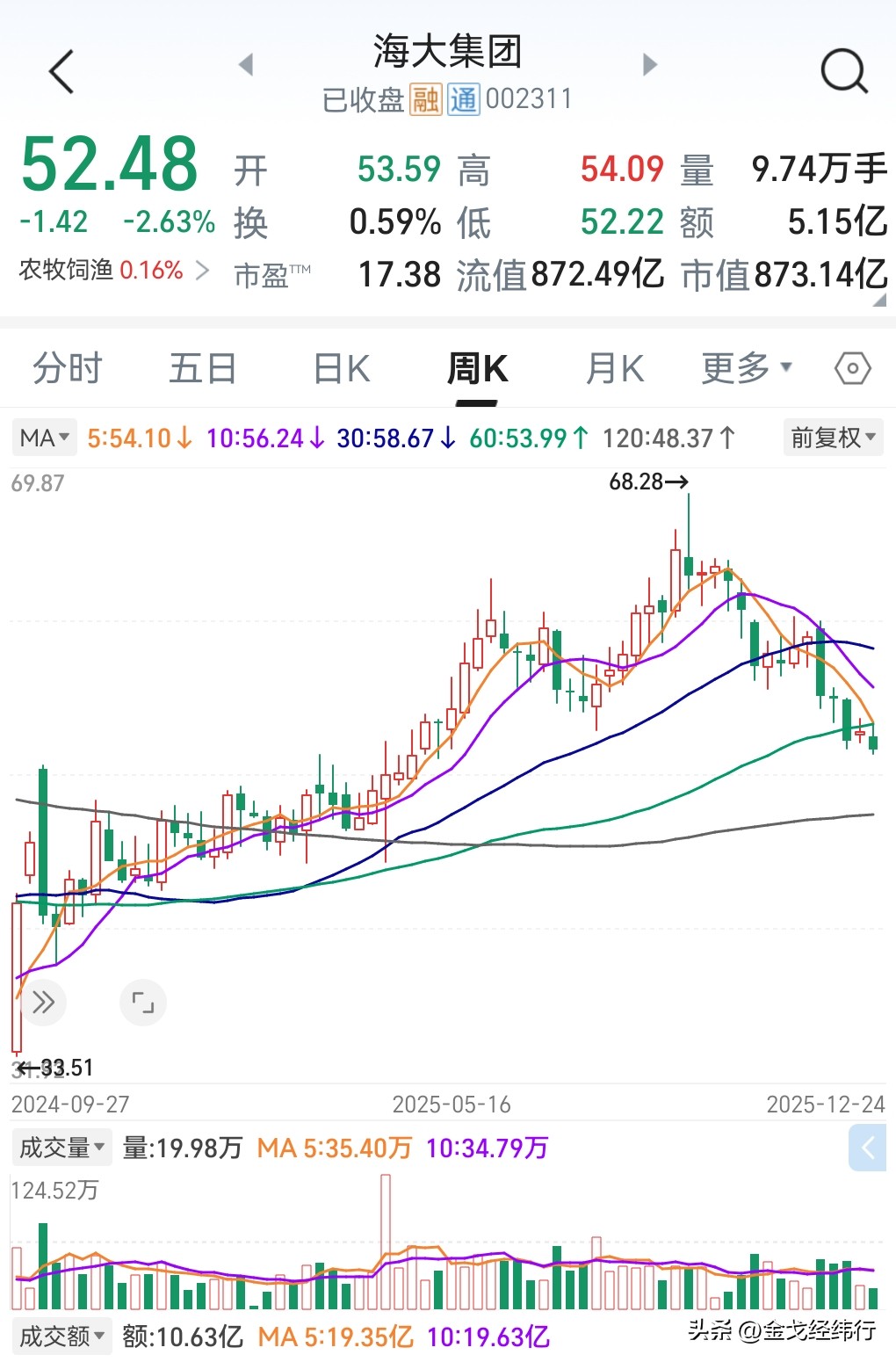This screenshot has height=1362, width=896.
Task: Switch to the 月K monthly chart tab
Action: coord(613,368)
